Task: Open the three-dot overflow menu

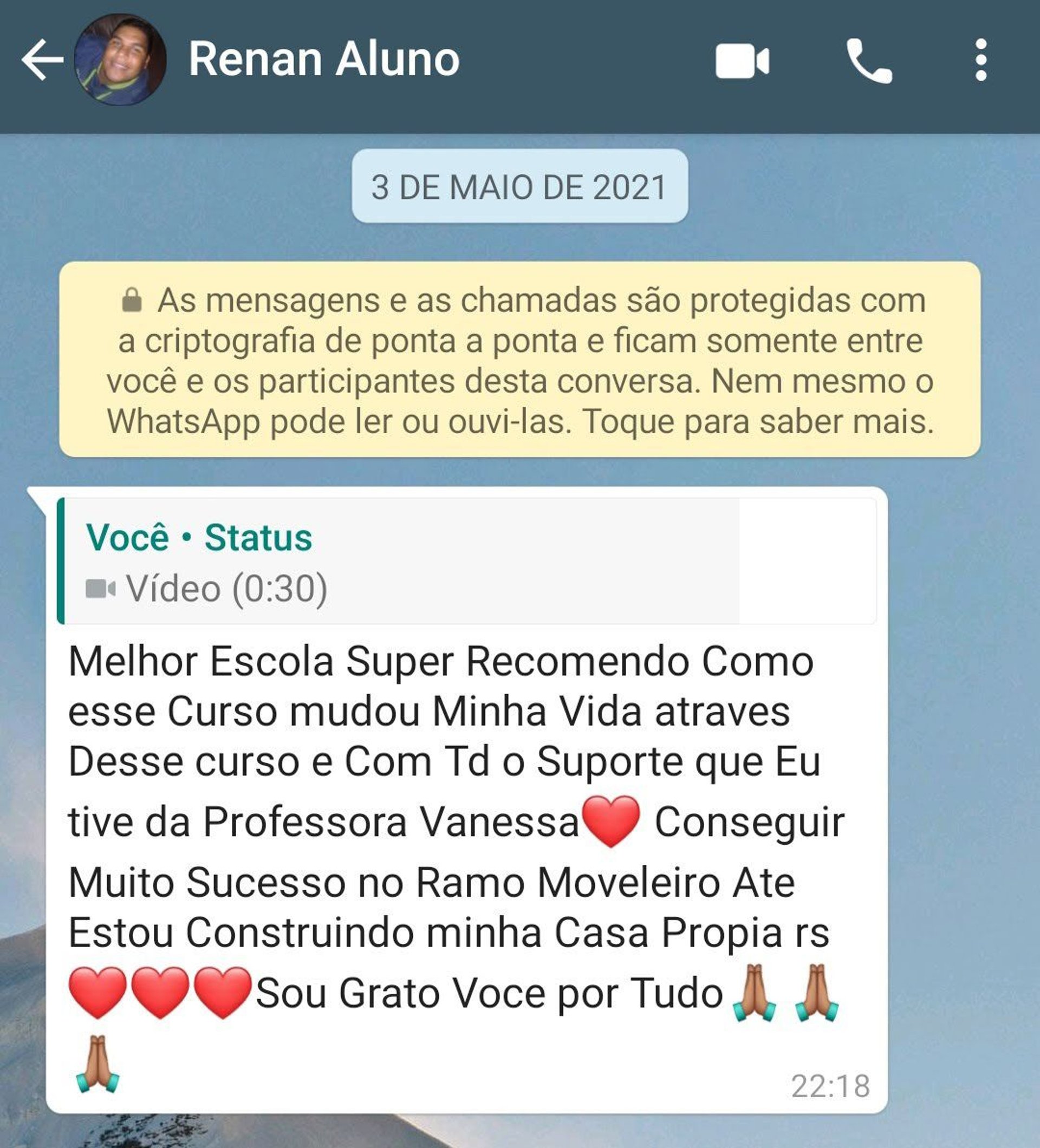Action: [x=981, y=60]
